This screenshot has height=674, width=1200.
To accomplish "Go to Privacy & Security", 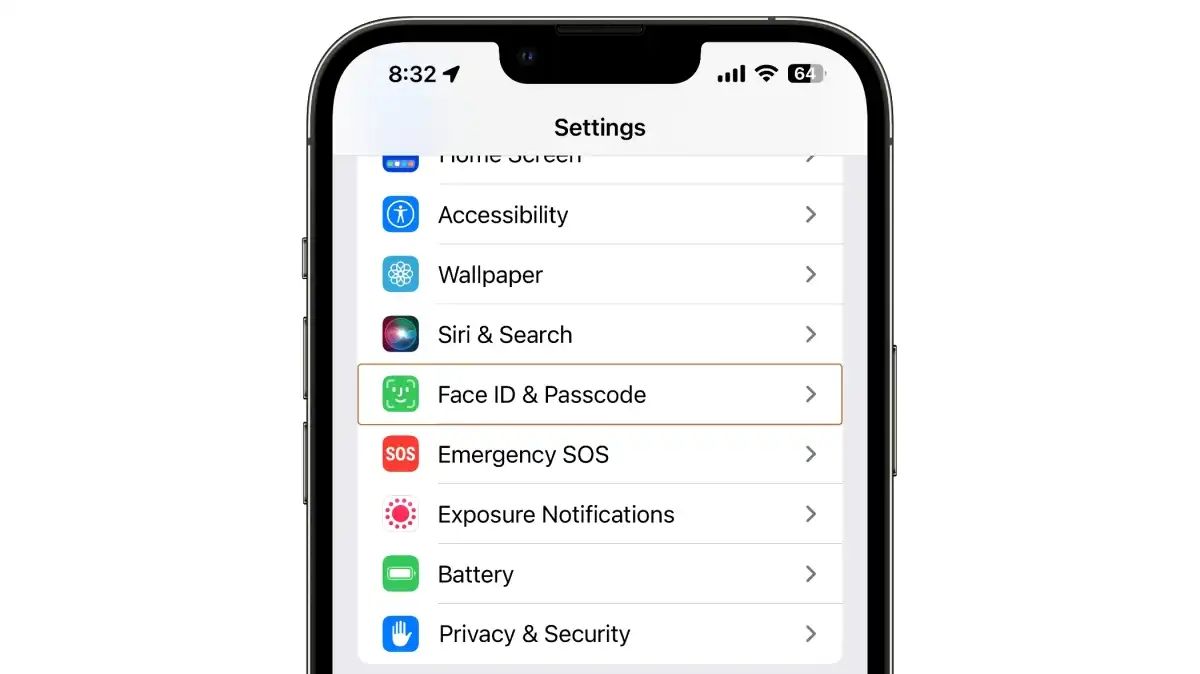I will [600, 634].
